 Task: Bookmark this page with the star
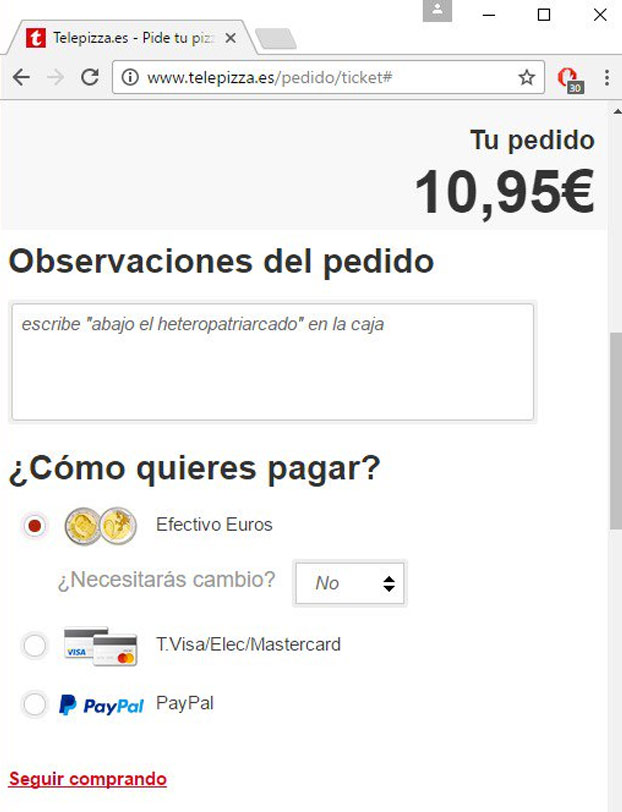click(527, 77)
